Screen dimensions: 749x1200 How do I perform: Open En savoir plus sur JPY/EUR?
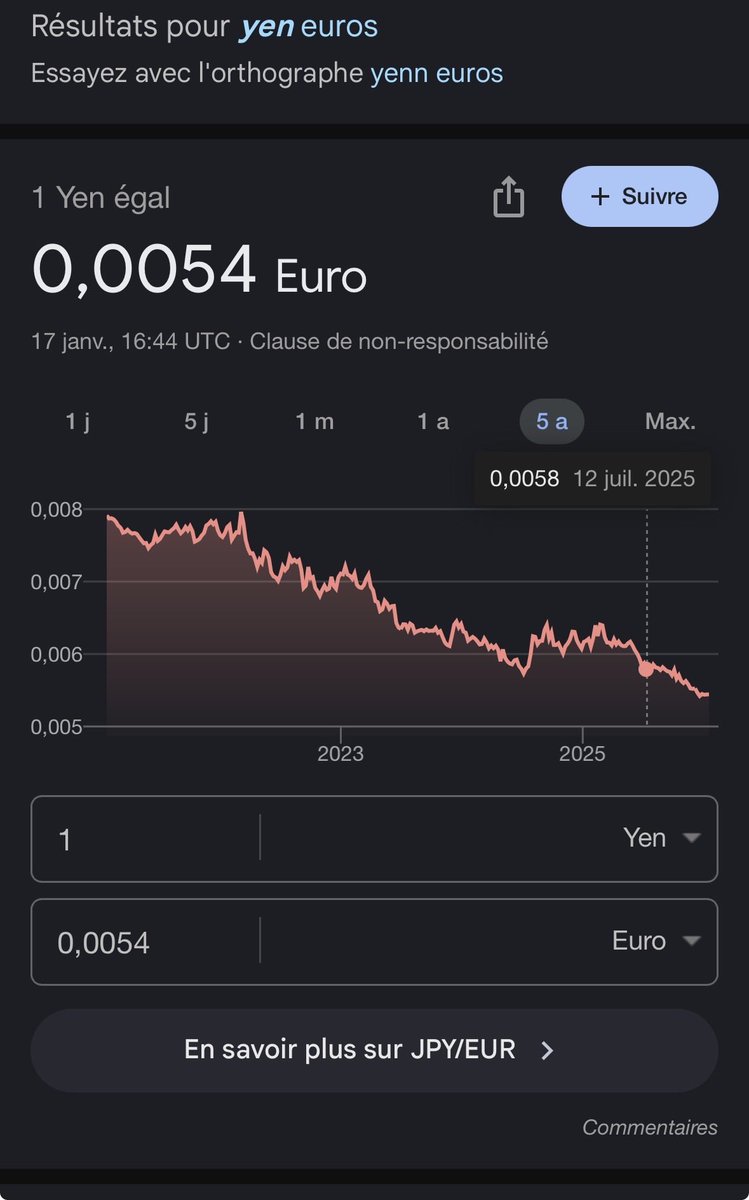click(374, 1050)
